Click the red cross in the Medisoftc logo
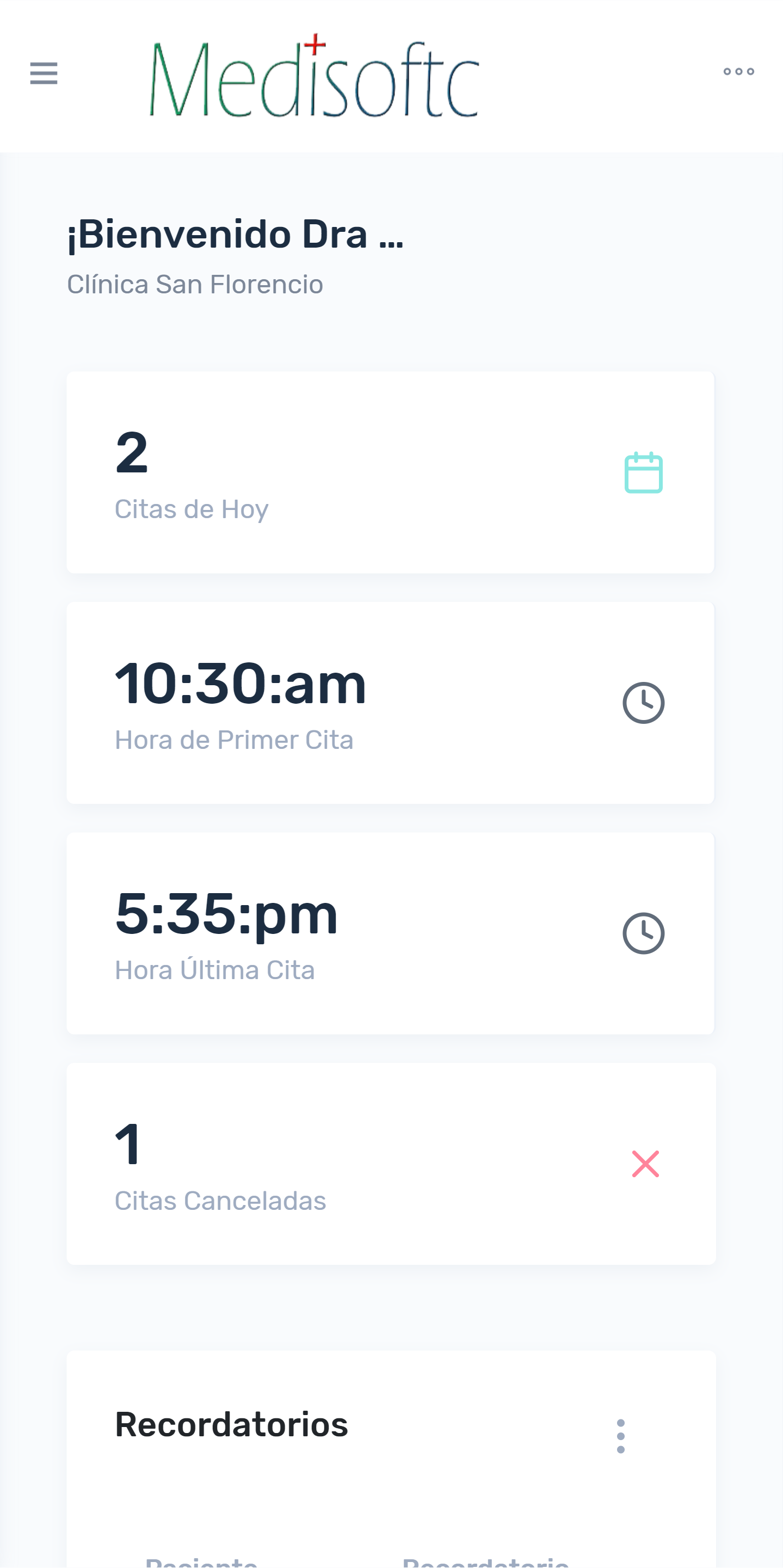 pyautogui.click(x=315, y=45)
